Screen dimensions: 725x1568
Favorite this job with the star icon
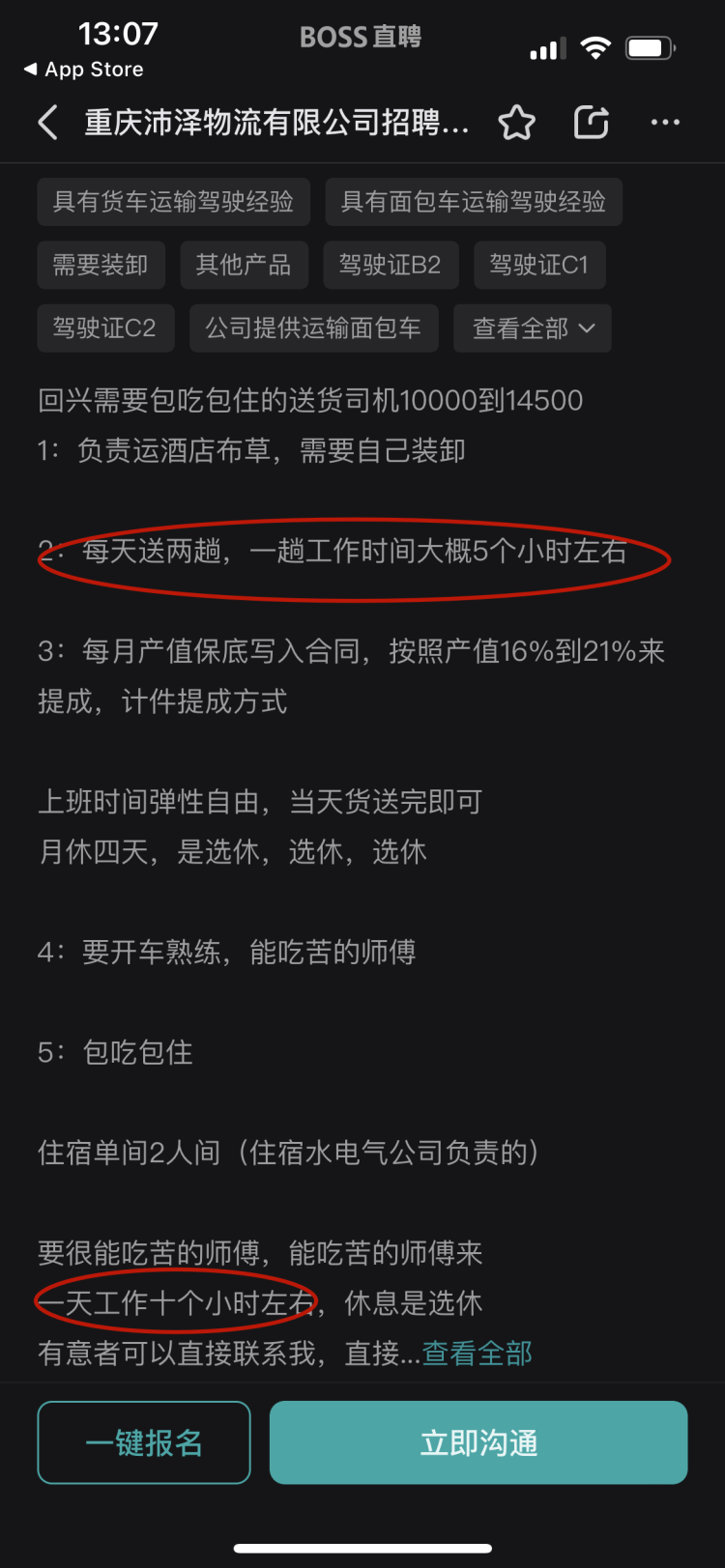pos(516,123)
